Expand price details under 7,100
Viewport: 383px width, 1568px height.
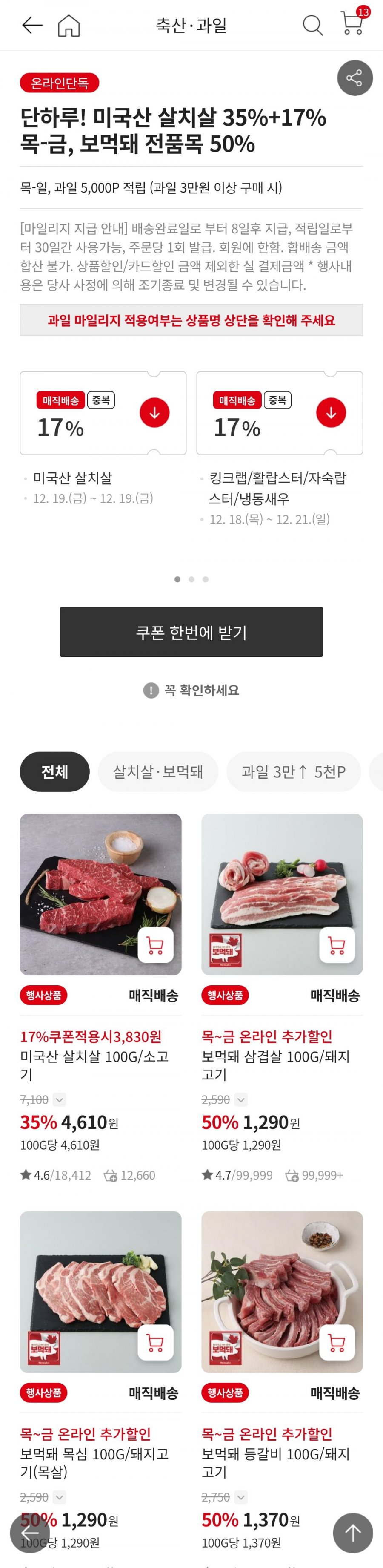(x=60, y=1100)
